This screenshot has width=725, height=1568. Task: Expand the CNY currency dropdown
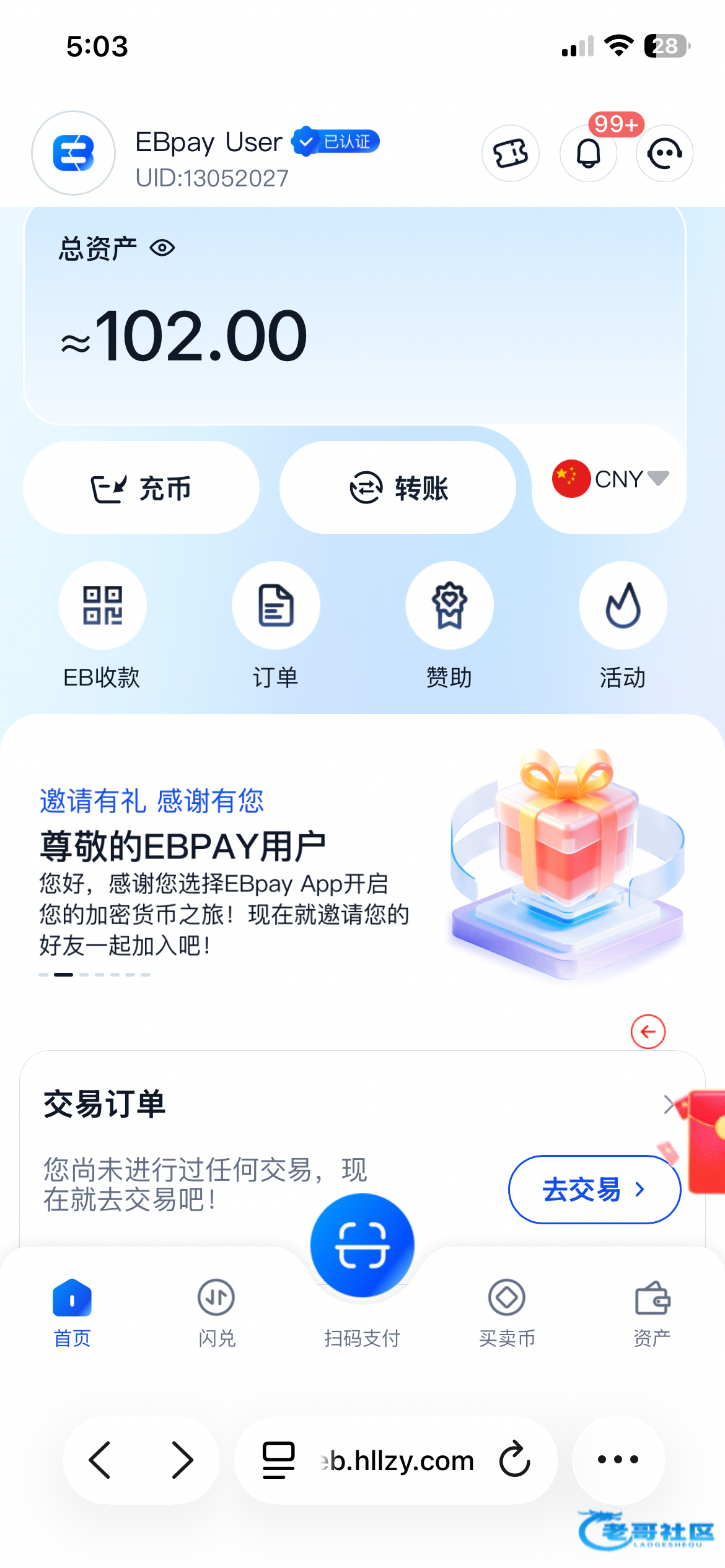click(610, 479)
